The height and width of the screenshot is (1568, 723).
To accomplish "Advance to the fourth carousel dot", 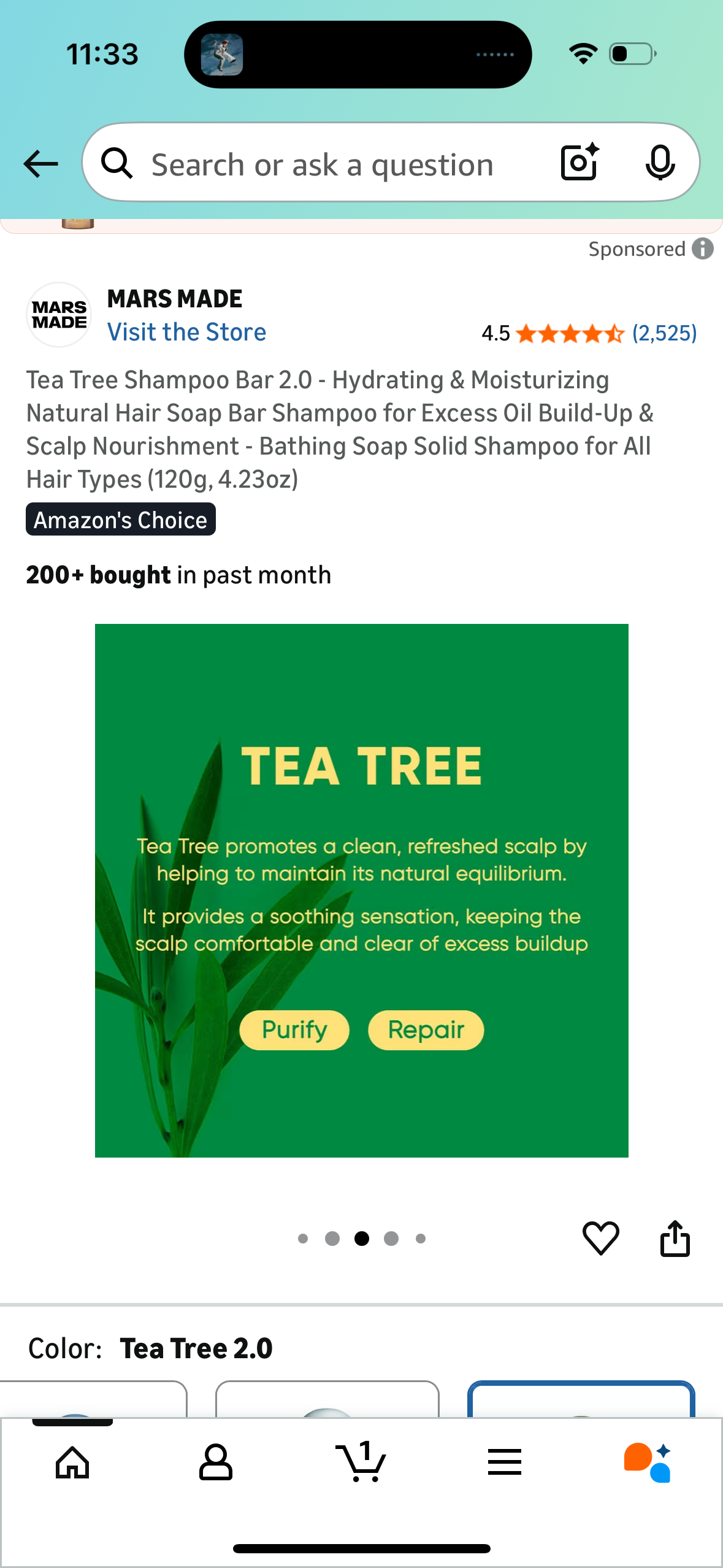I will pyautogui.click(x=391, y=1238).
